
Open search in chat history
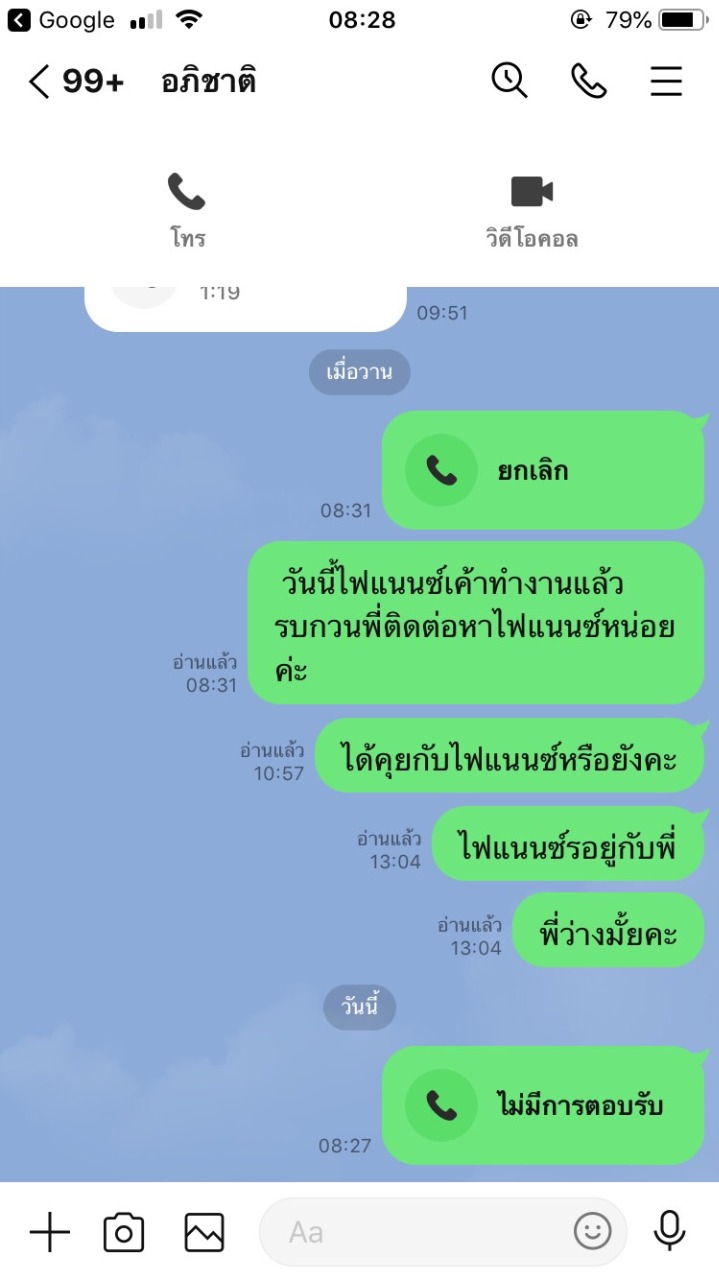pyautogui.click(x=509, y=81)
